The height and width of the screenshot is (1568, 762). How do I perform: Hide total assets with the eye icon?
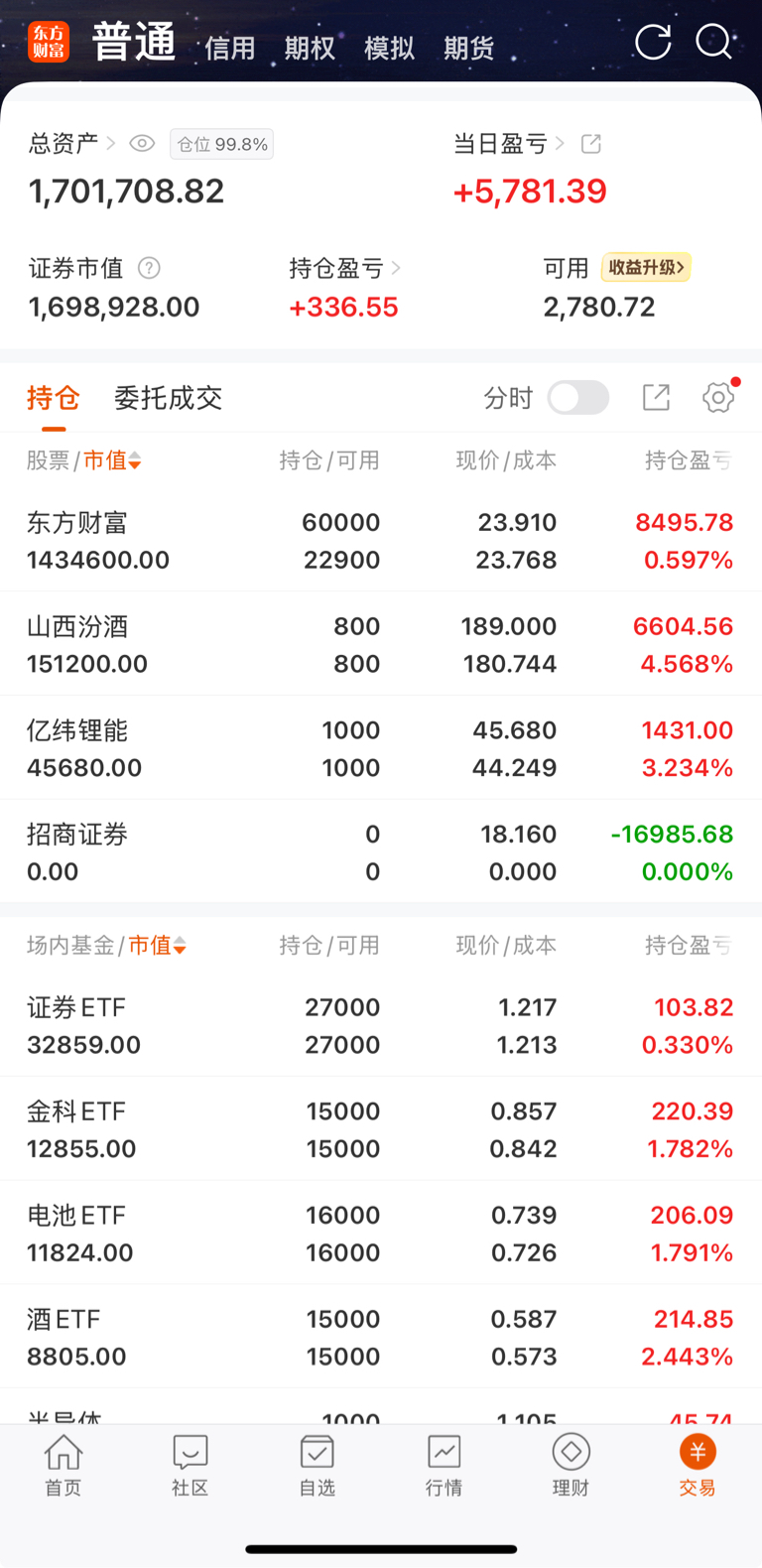142,144
